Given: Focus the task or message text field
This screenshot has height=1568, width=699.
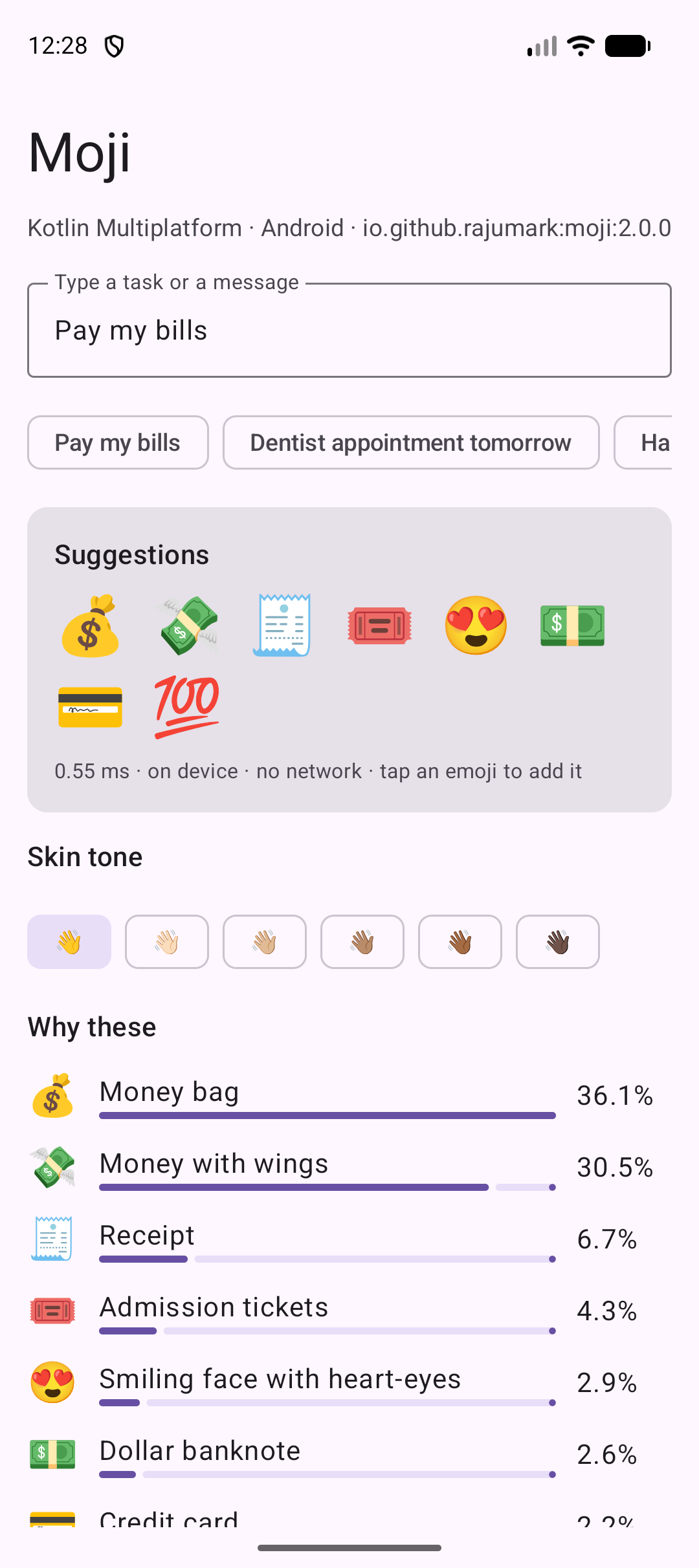Looking at the screenshot, I should [349, 330].
